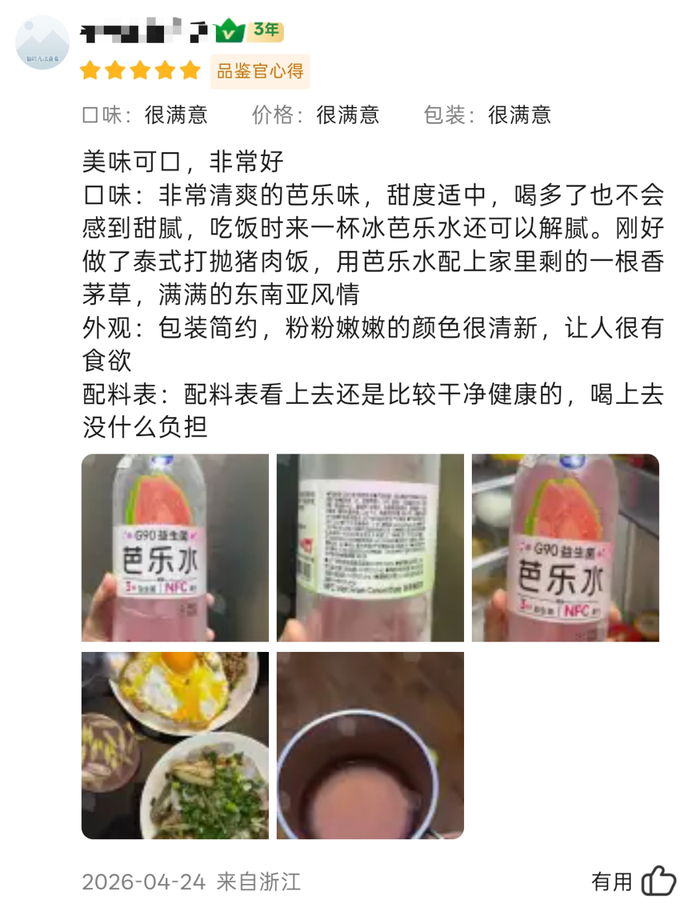Open first review photo of 芭乐水 bottle

[175, 548]
